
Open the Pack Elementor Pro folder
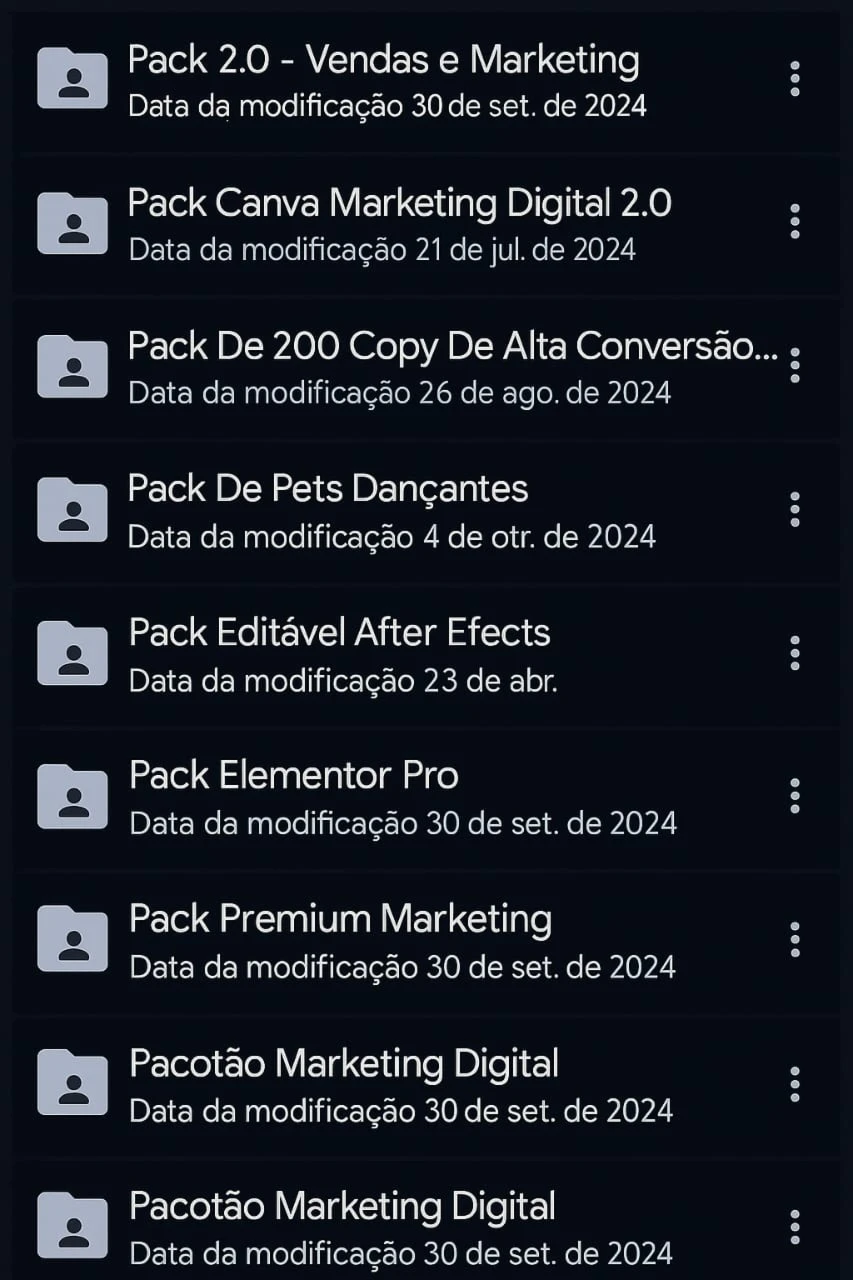[294, 776]
